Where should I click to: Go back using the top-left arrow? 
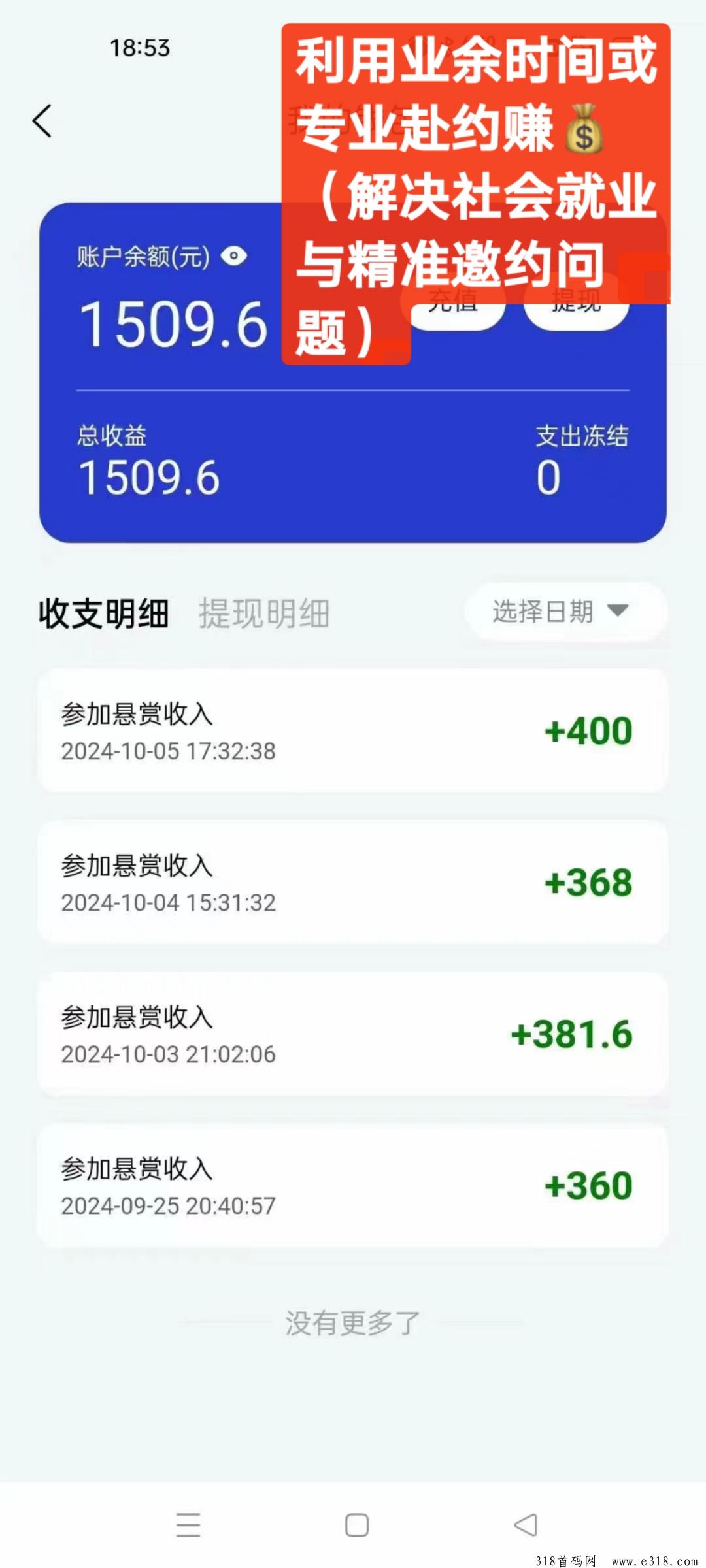[x=42, y=121]
